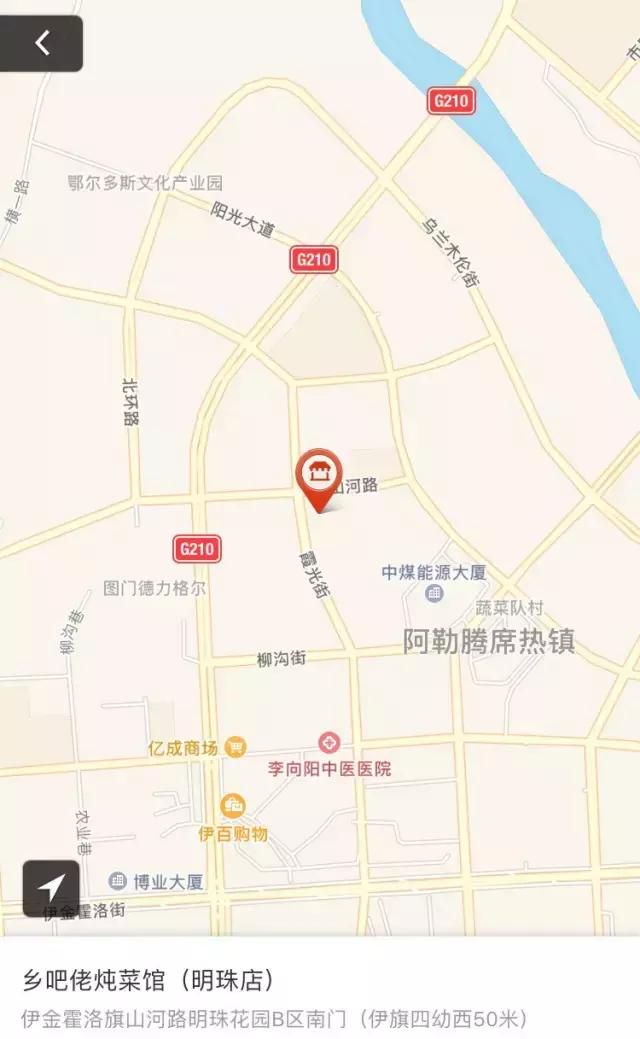Tap the location arrow navigation button
The image size is (640, 1039).
(51, 888)
